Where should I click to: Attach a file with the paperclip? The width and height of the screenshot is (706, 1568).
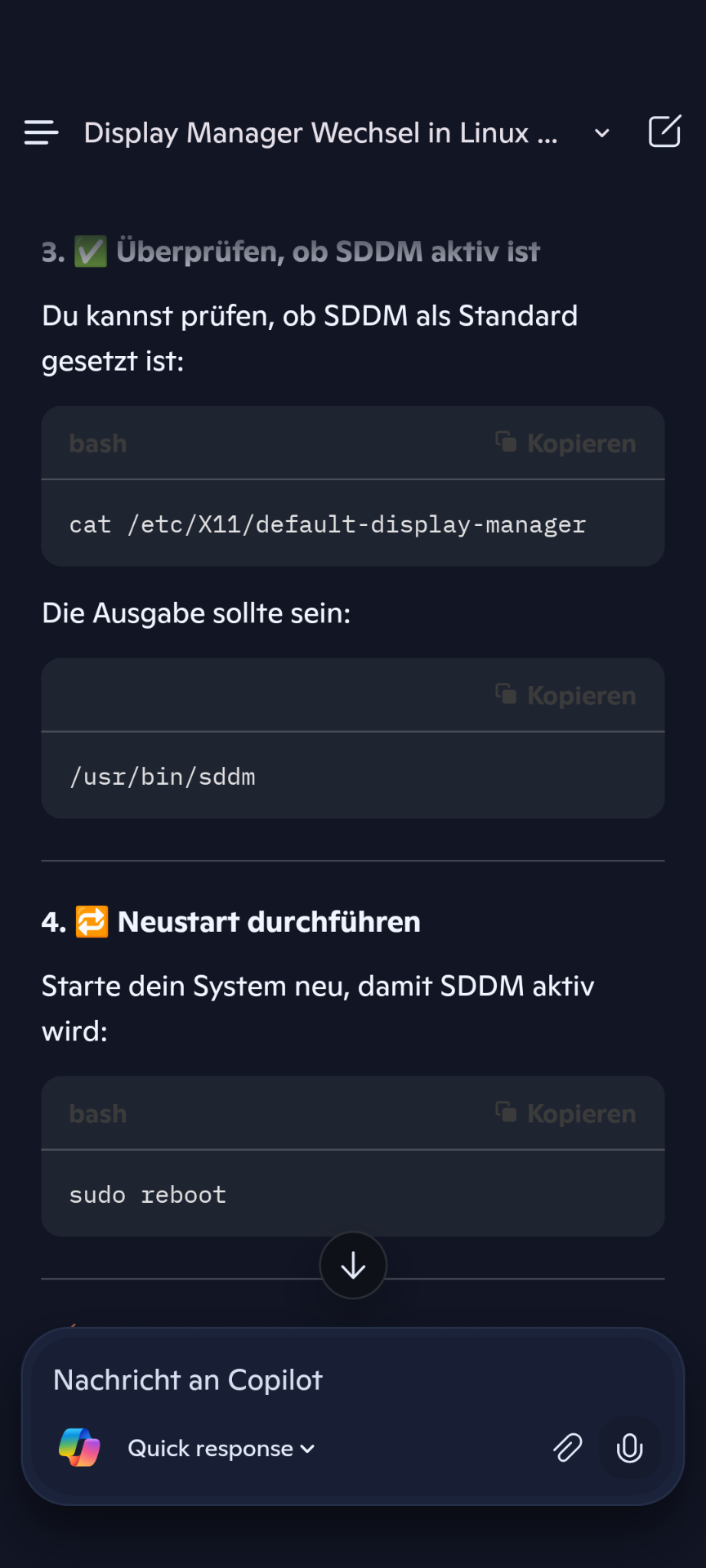click(568, 1448)
